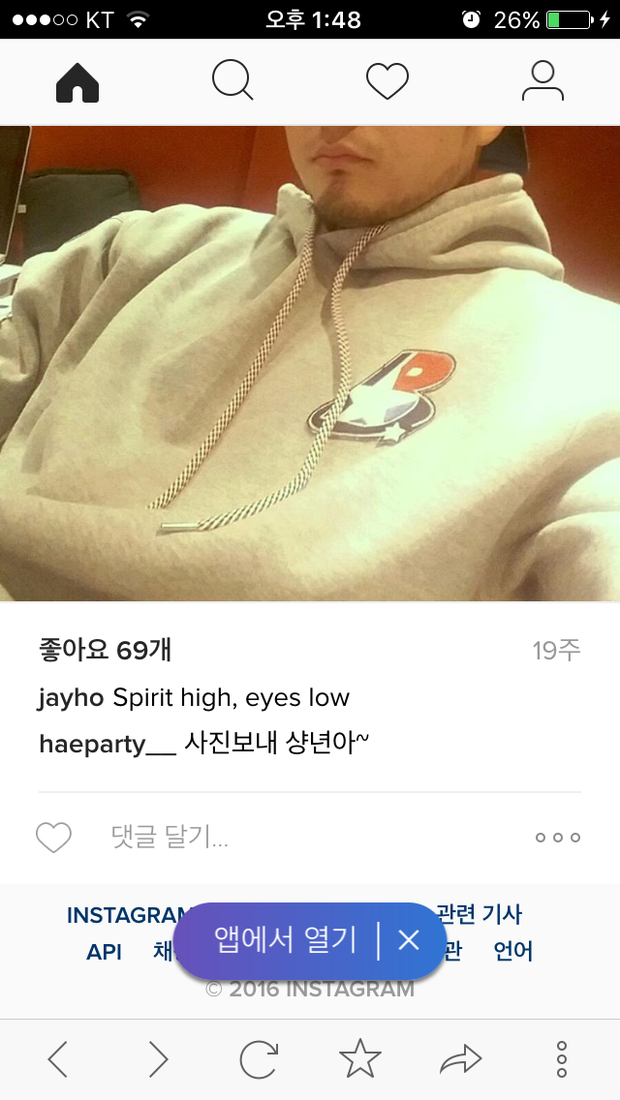Reload the page

tap(259, 1059)
